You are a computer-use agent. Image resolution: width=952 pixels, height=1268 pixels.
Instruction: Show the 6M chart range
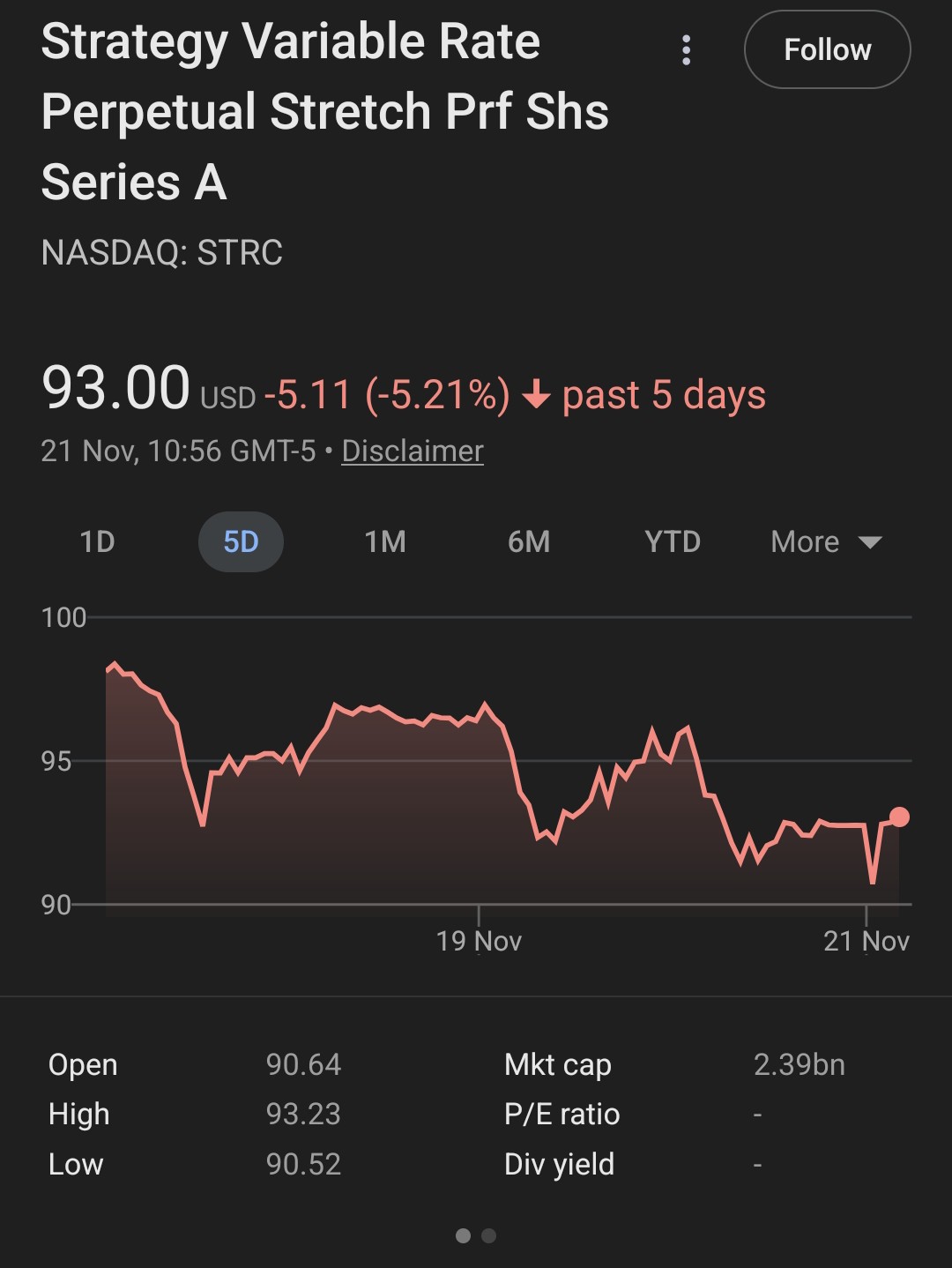coord(529,541)
